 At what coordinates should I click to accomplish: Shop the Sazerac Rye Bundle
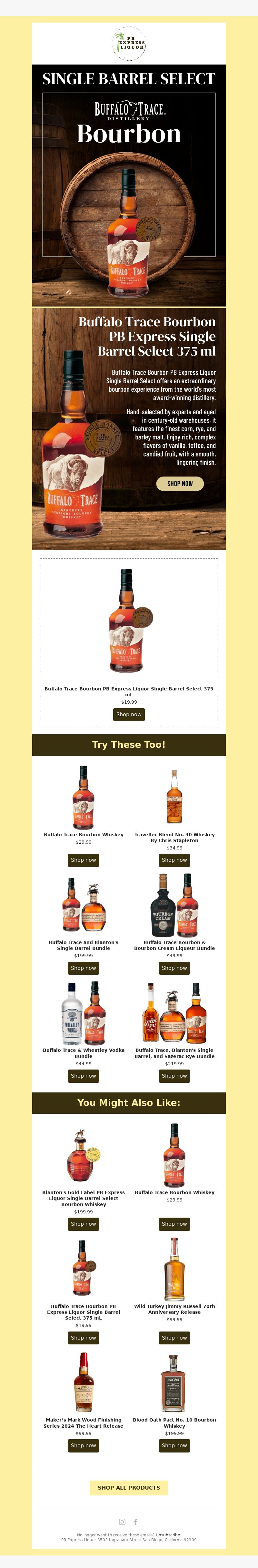point(174,1076)
